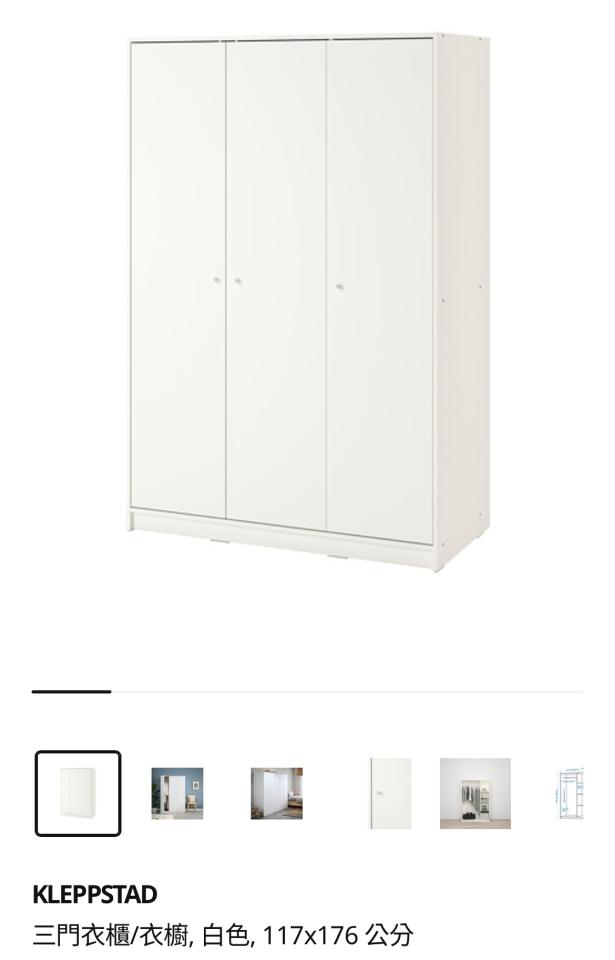Image resolution: width=615 pixels, height=960 pixels.
Task: Open the dimensions drawing thumbnail
Action: pos(570,795)
